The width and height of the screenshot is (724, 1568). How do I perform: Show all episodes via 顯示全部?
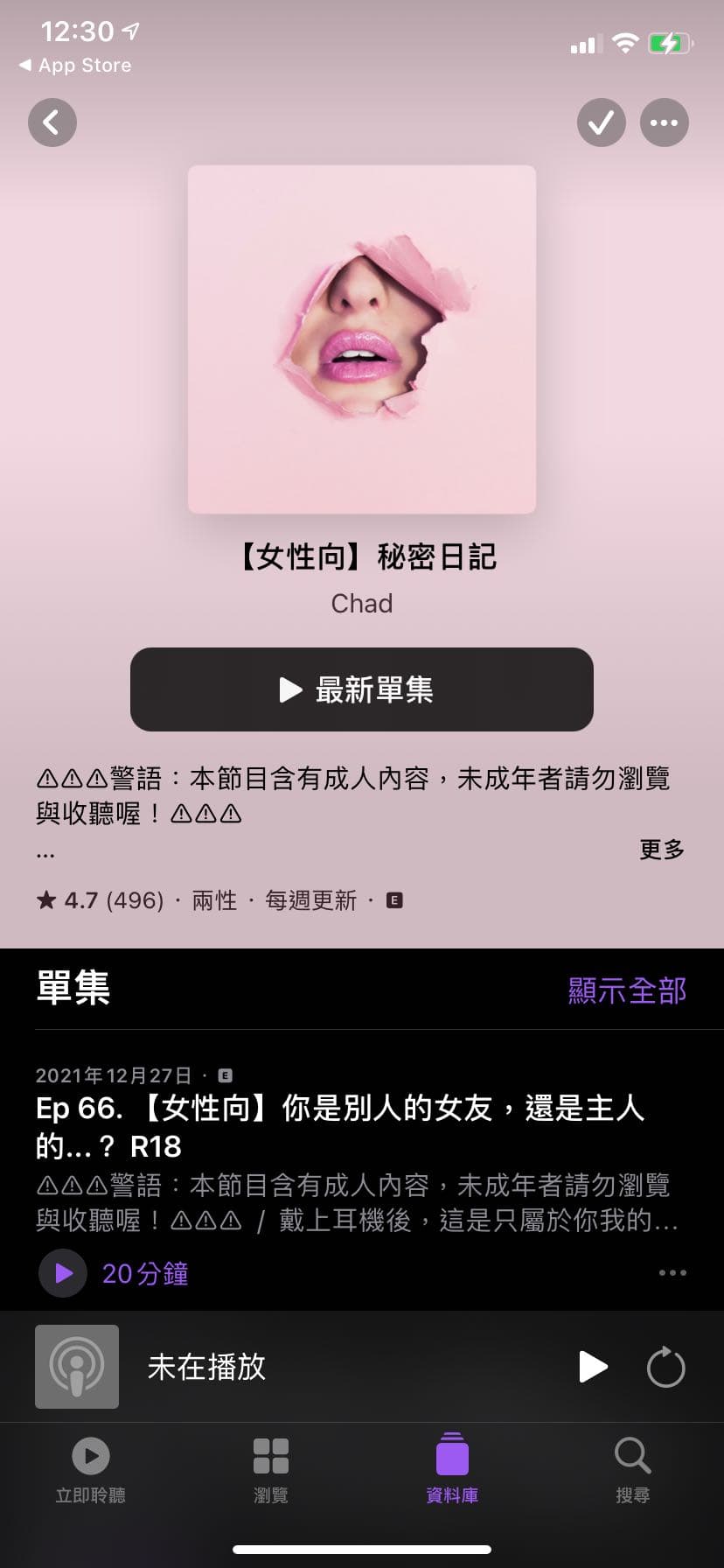coord(626,990)
